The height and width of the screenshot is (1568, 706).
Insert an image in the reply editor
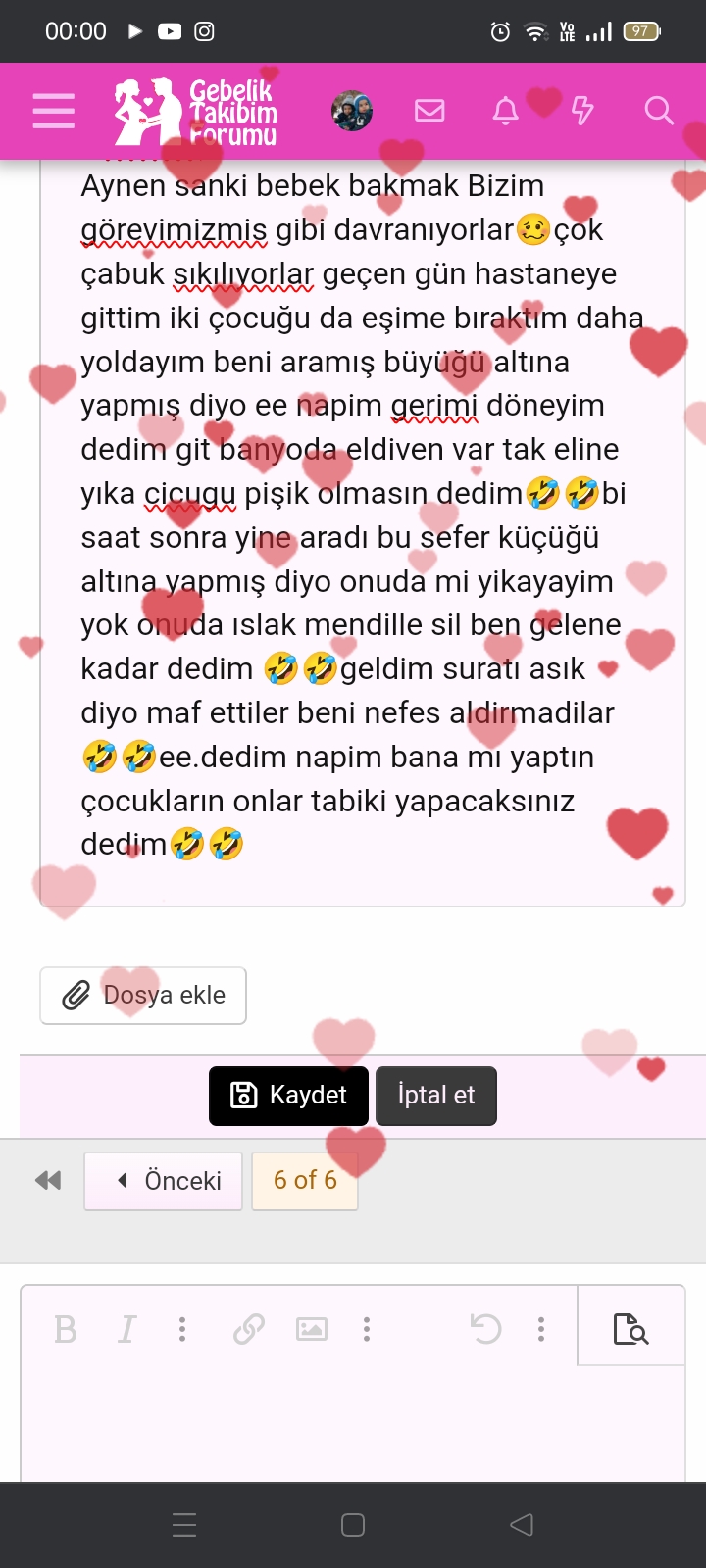(312, 1330)
